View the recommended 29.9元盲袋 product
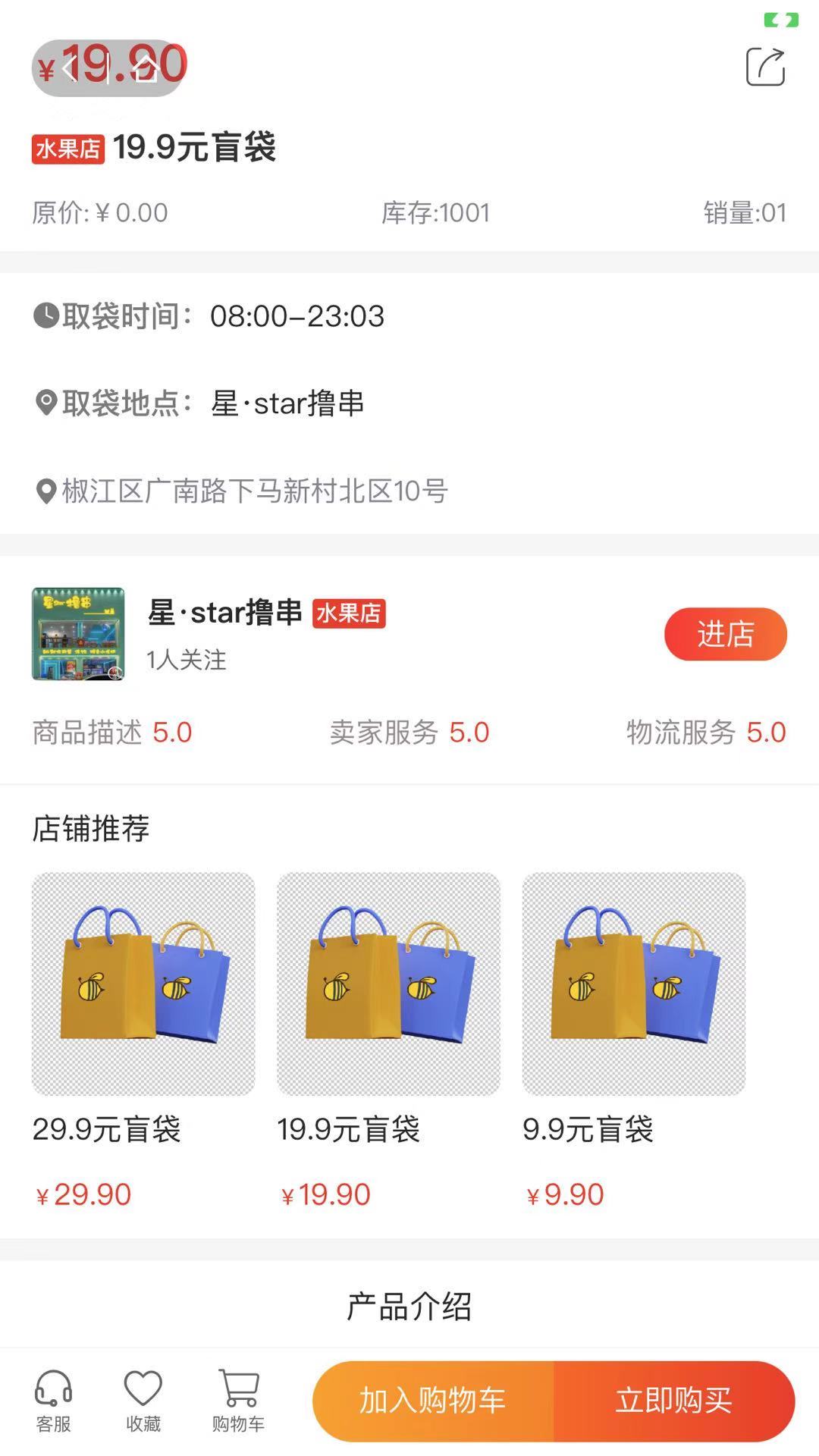This screenshot has width=819, height=1456. point(143,984)
